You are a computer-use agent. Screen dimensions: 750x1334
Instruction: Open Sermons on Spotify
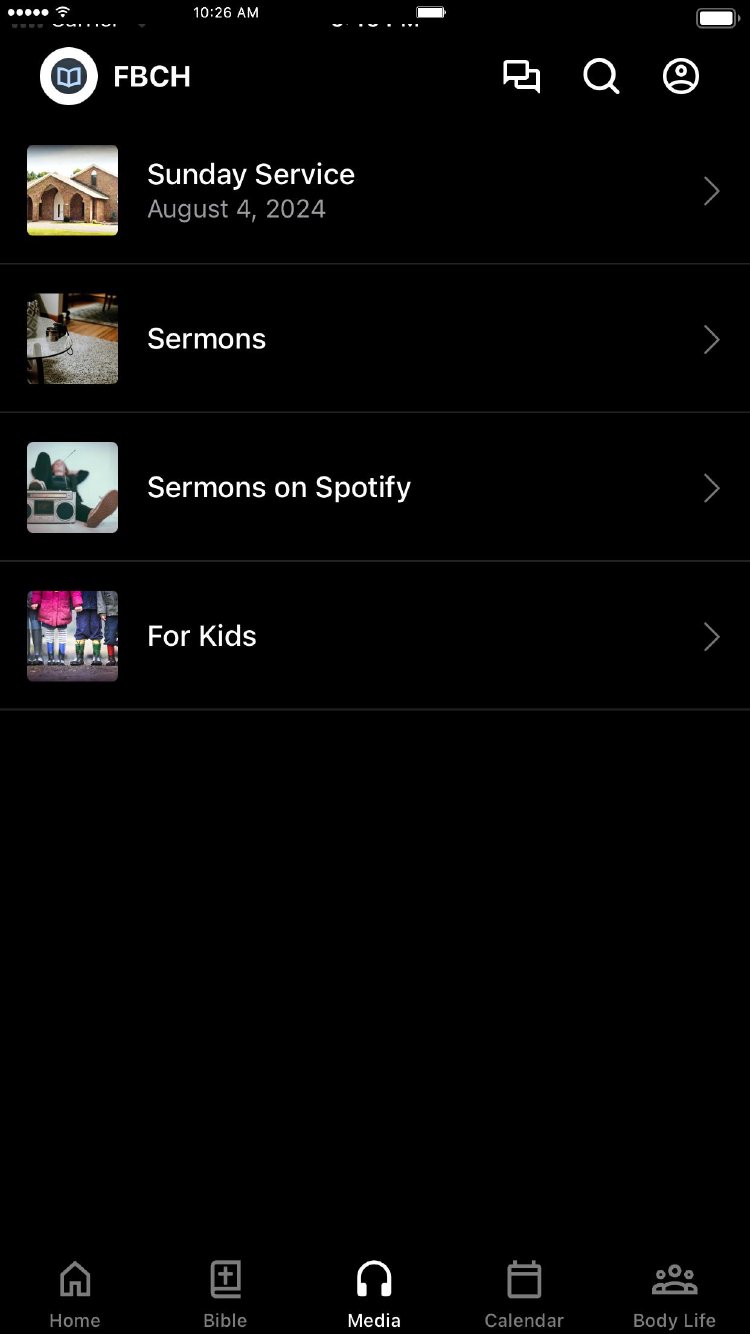tap(374, 488)
